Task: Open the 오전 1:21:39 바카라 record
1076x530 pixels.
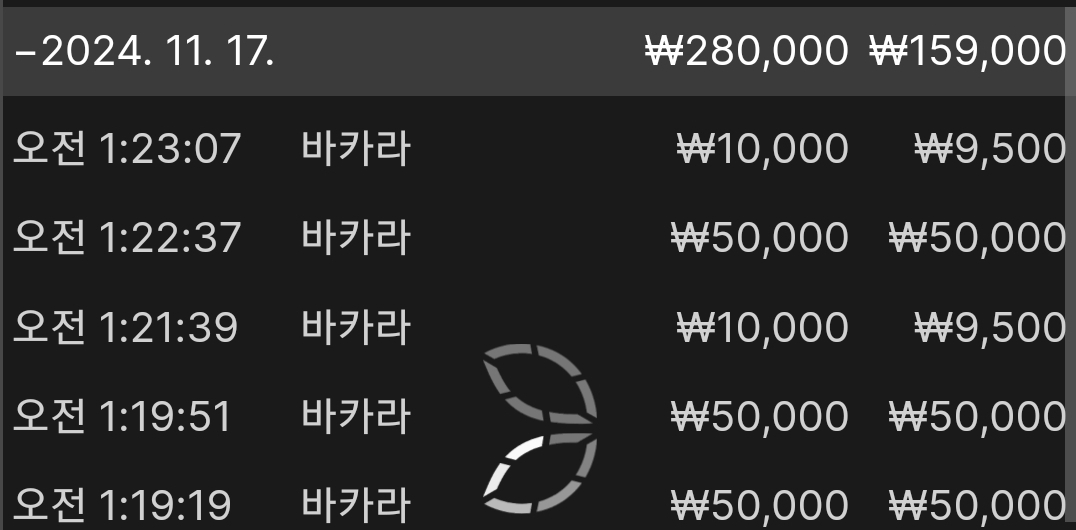Action: [355, 327]
